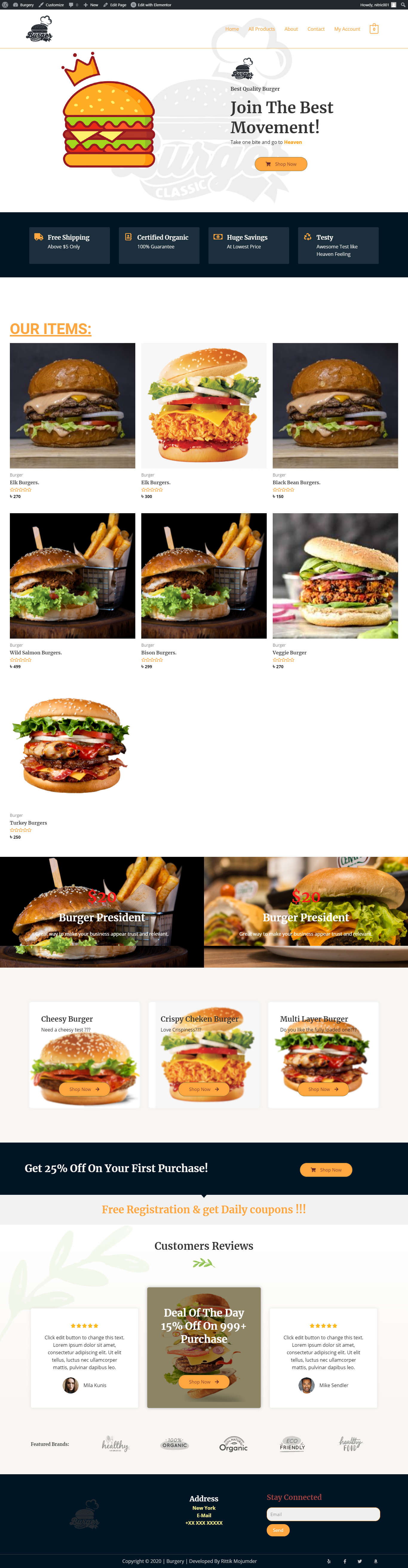Viewport: 408px width, 1568px height.
Task: Tap Shop Now on Multi Layer Burger
Action: 323,1089
